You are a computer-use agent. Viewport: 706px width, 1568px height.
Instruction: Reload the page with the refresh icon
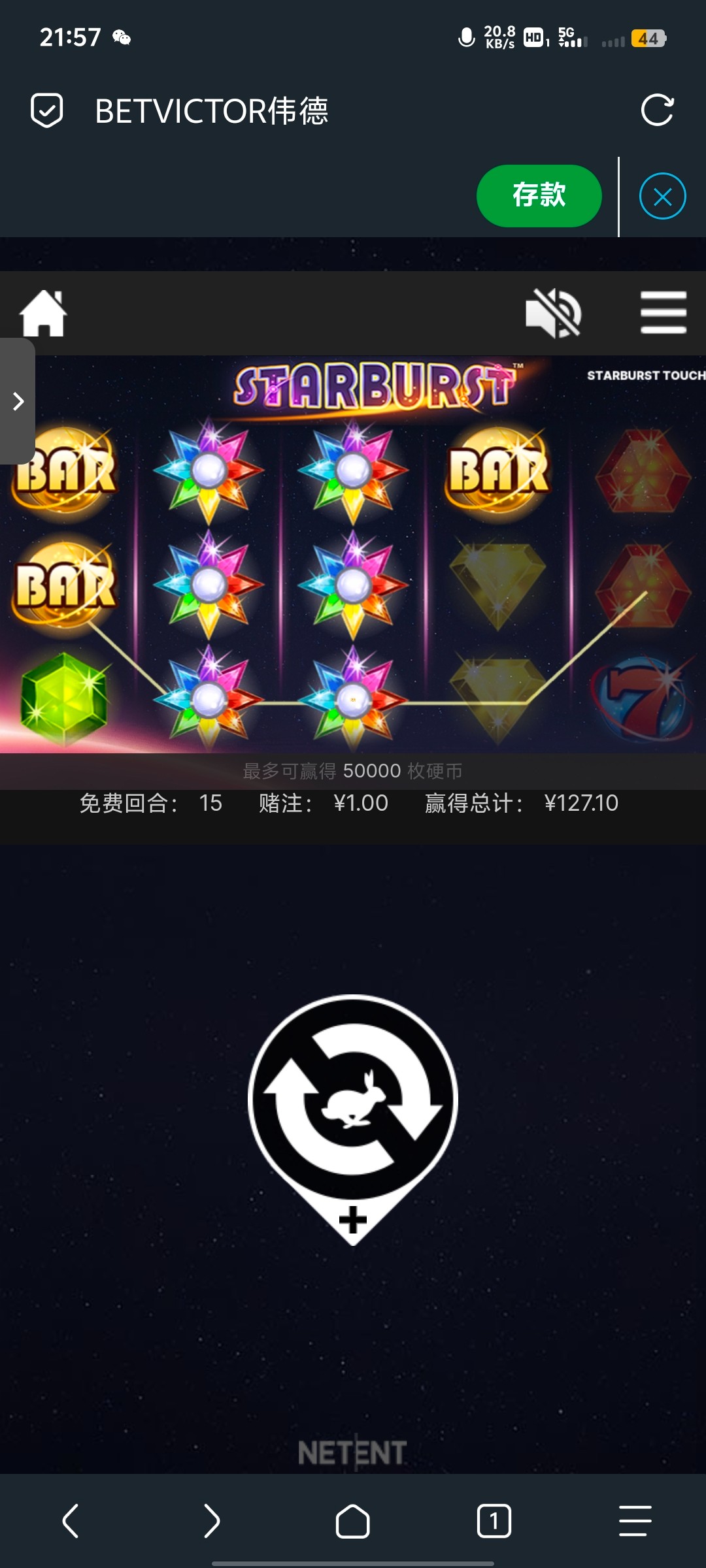pos(657,110)
